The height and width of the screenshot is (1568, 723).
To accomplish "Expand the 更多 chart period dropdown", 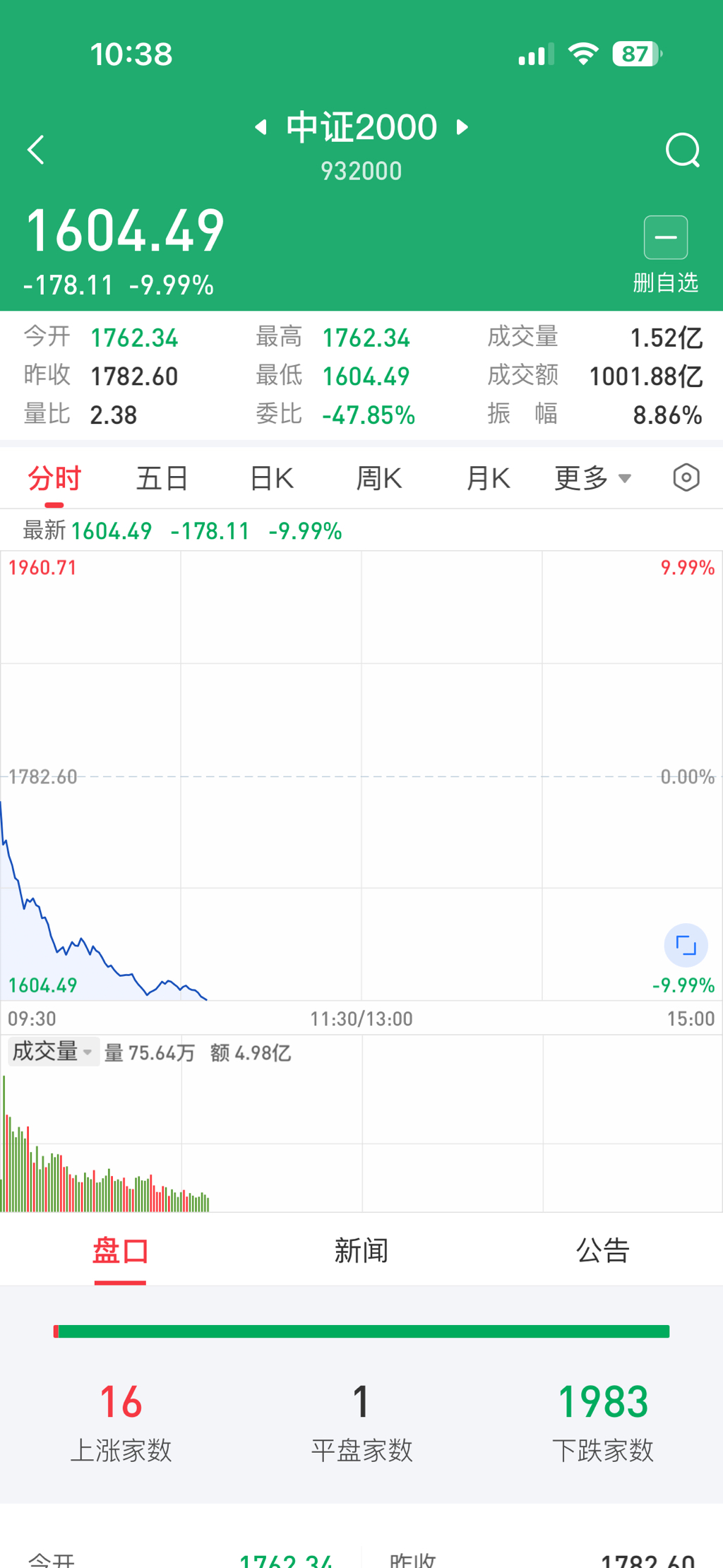I will click(x=592, y=479).
